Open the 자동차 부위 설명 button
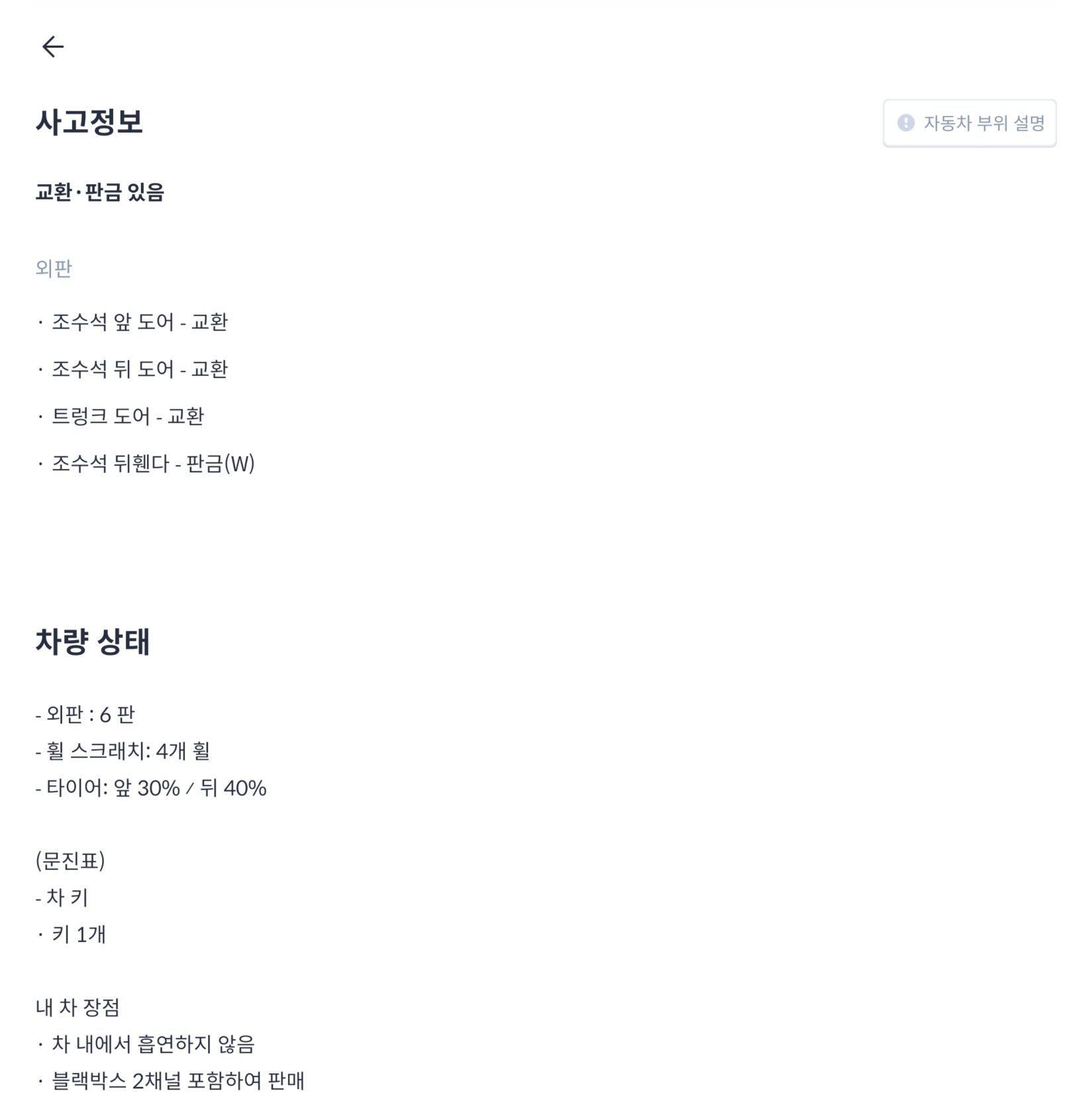This screenshot has width=1092, height=1093. click(969, 123)
